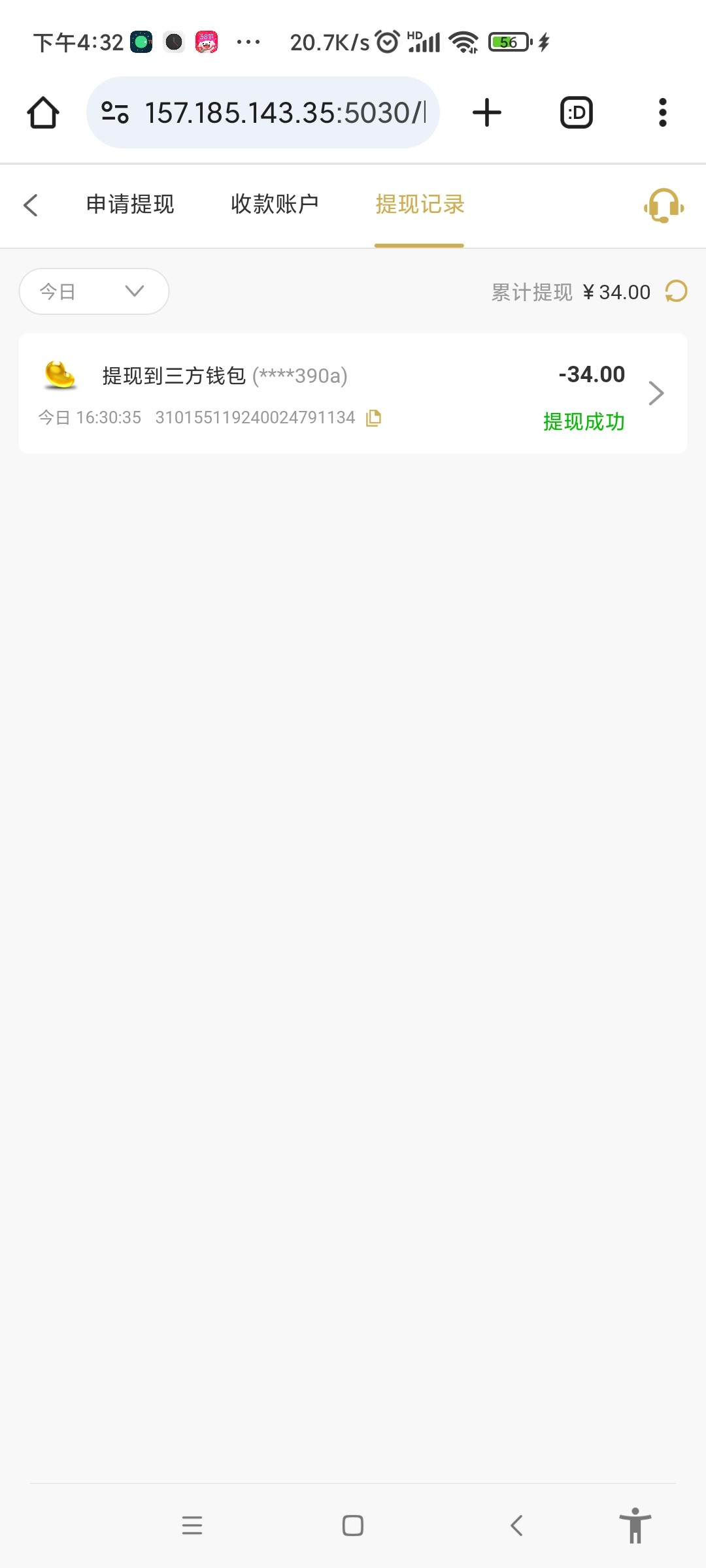The image size is (706, 1568).
Task: Refresh the cumulative withdrawal total
Action: (x=676, y=291)
